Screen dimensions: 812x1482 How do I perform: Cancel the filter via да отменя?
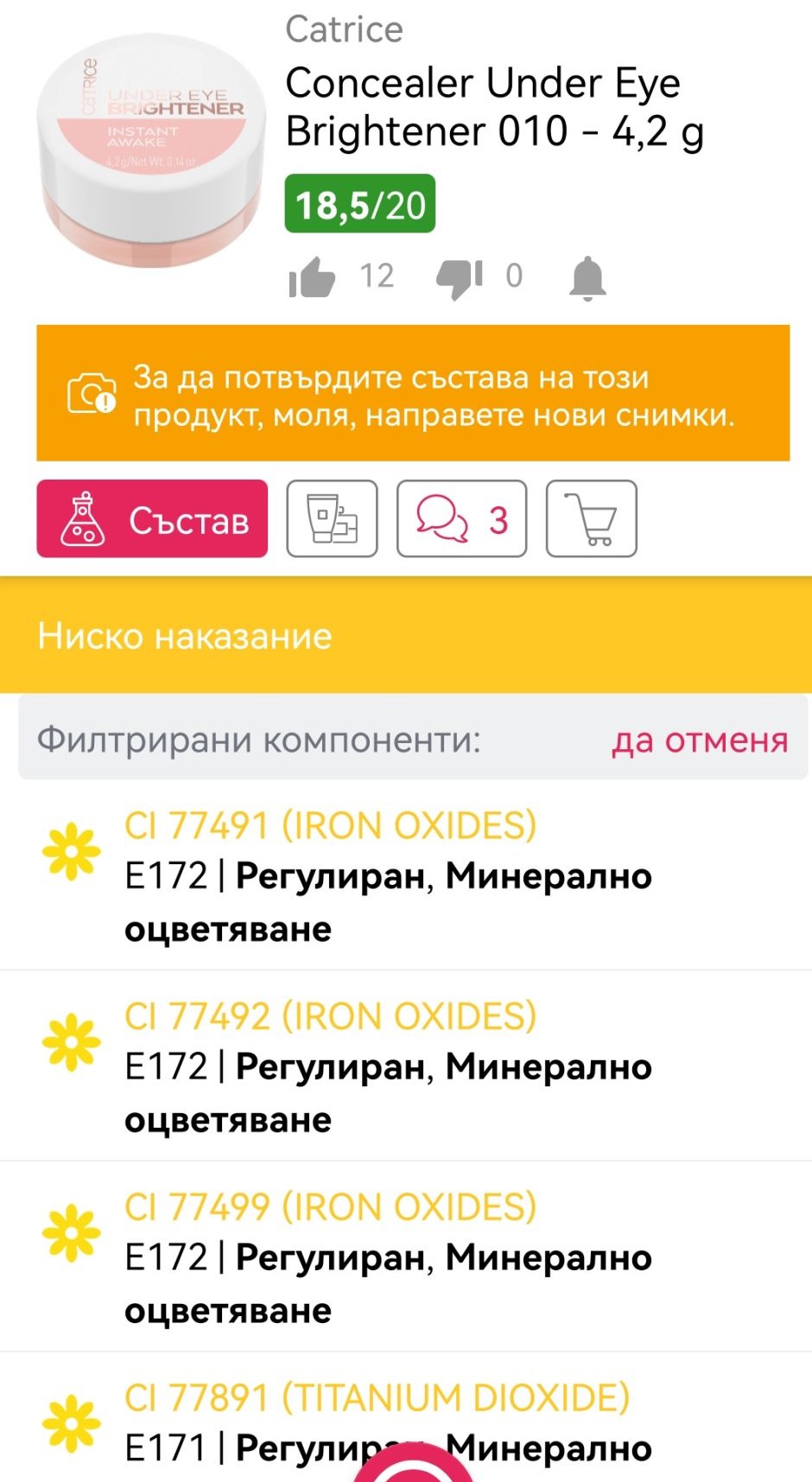point(700,741)
